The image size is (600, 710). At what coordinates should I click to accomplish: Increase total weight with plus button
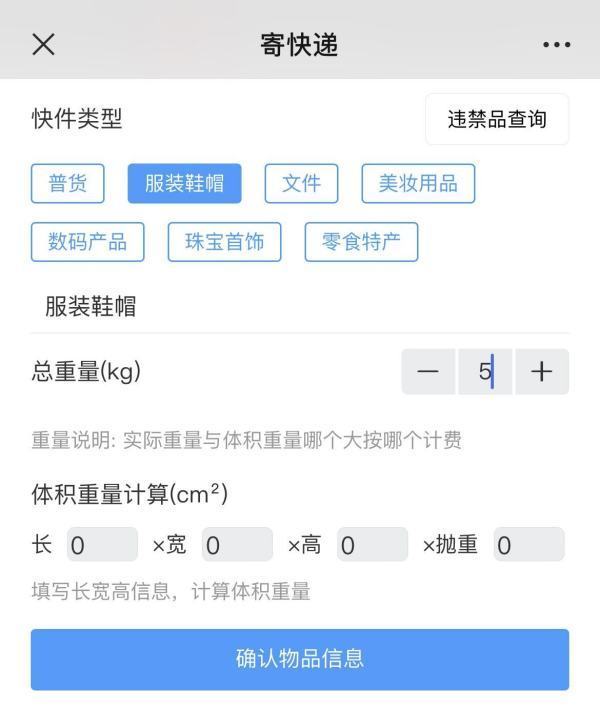click(542, 372)
